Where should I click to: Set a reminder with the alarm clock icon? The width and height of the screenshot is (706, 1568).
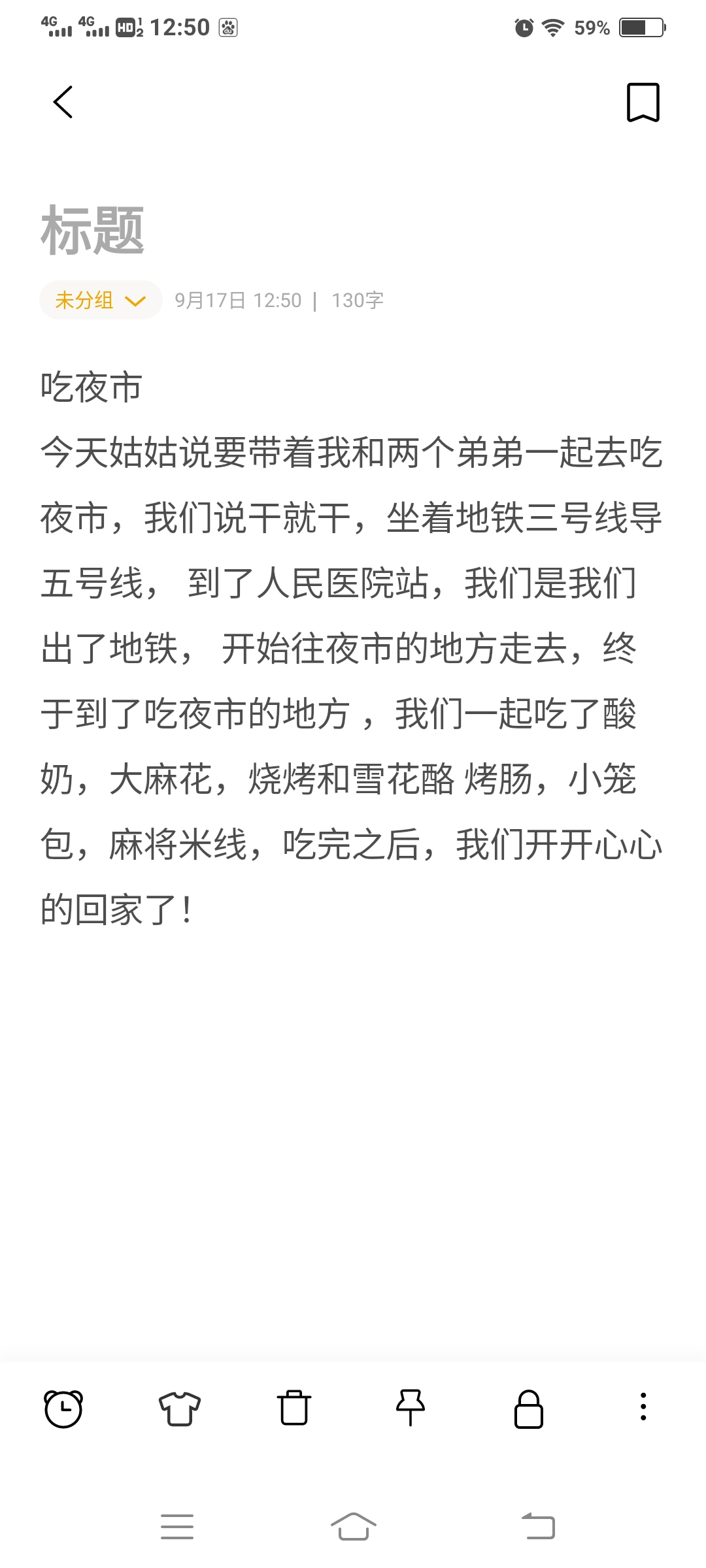(x=63, y=1409)
